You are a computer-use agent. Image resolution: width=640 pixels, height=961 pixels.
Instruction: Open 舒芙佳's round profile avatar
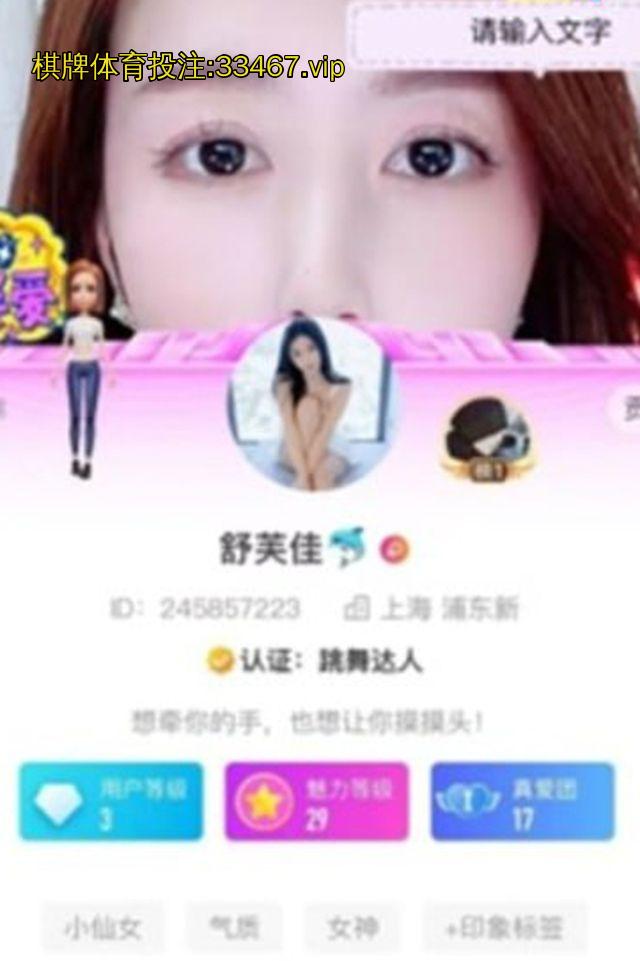[x=314, y=406]
